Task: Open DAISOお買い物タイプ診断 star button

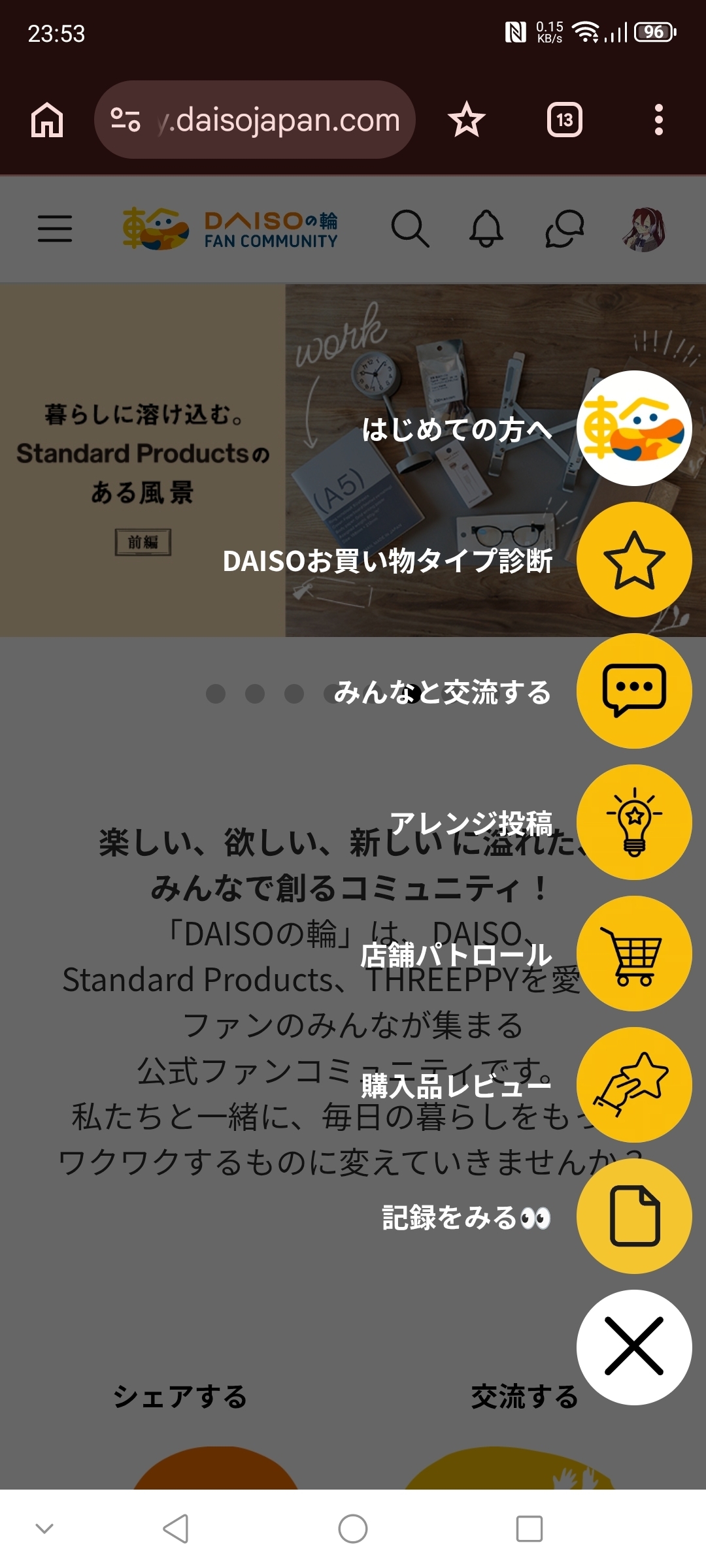Action: (633, 560)
